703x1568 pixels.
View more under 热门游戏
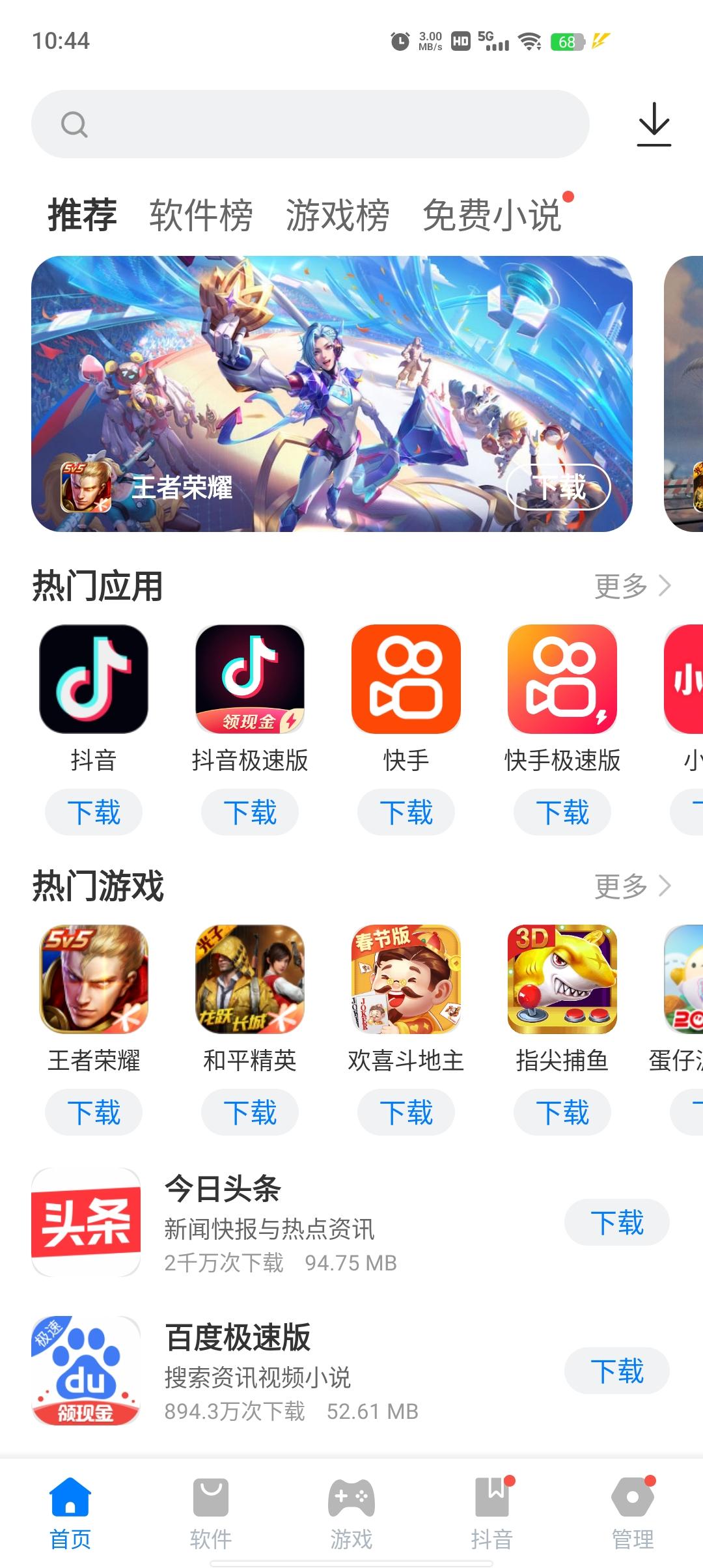pyautogui.click(x=631, y=886)
